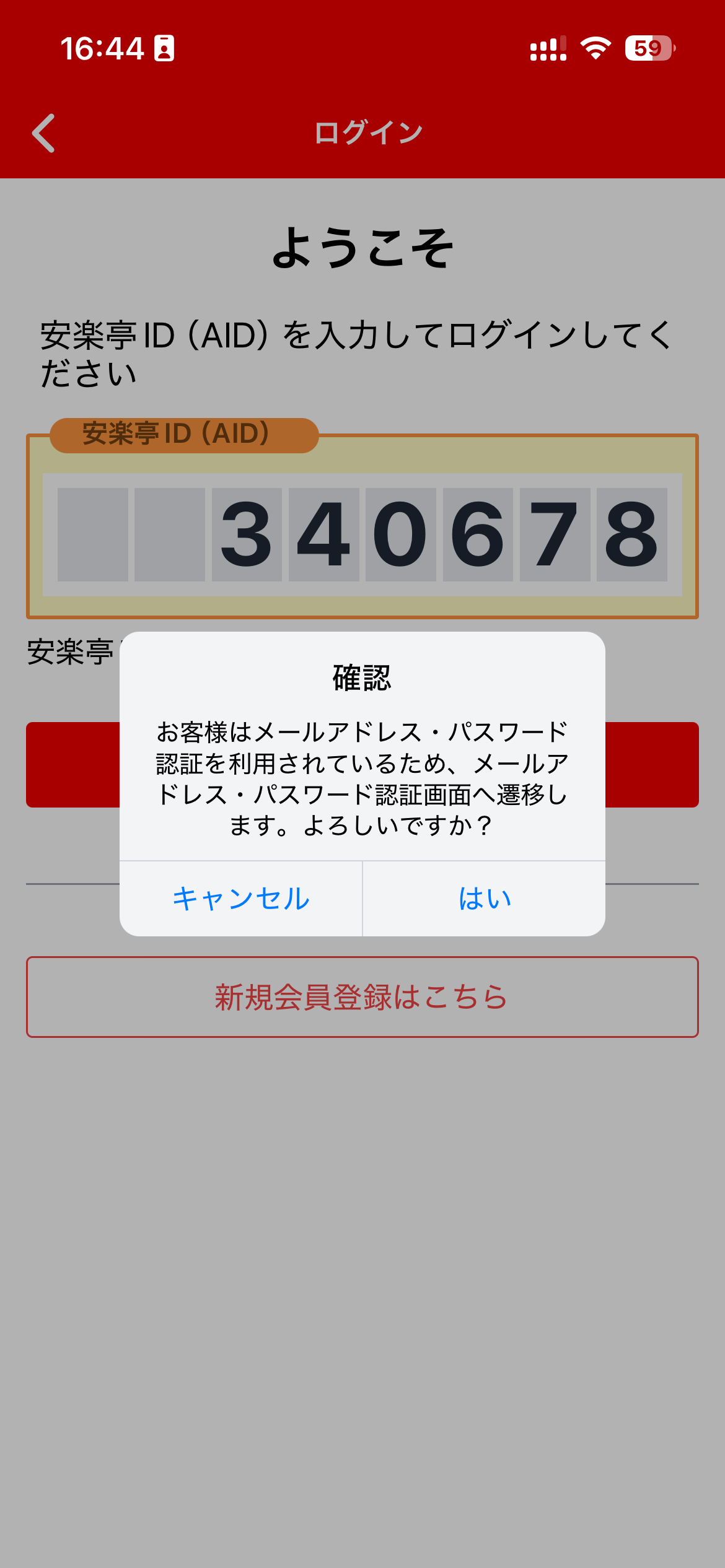Viewport: 725px width, 1568px height.
Task: Tap the red header bar titled ログイン
Action: [362, 131]
